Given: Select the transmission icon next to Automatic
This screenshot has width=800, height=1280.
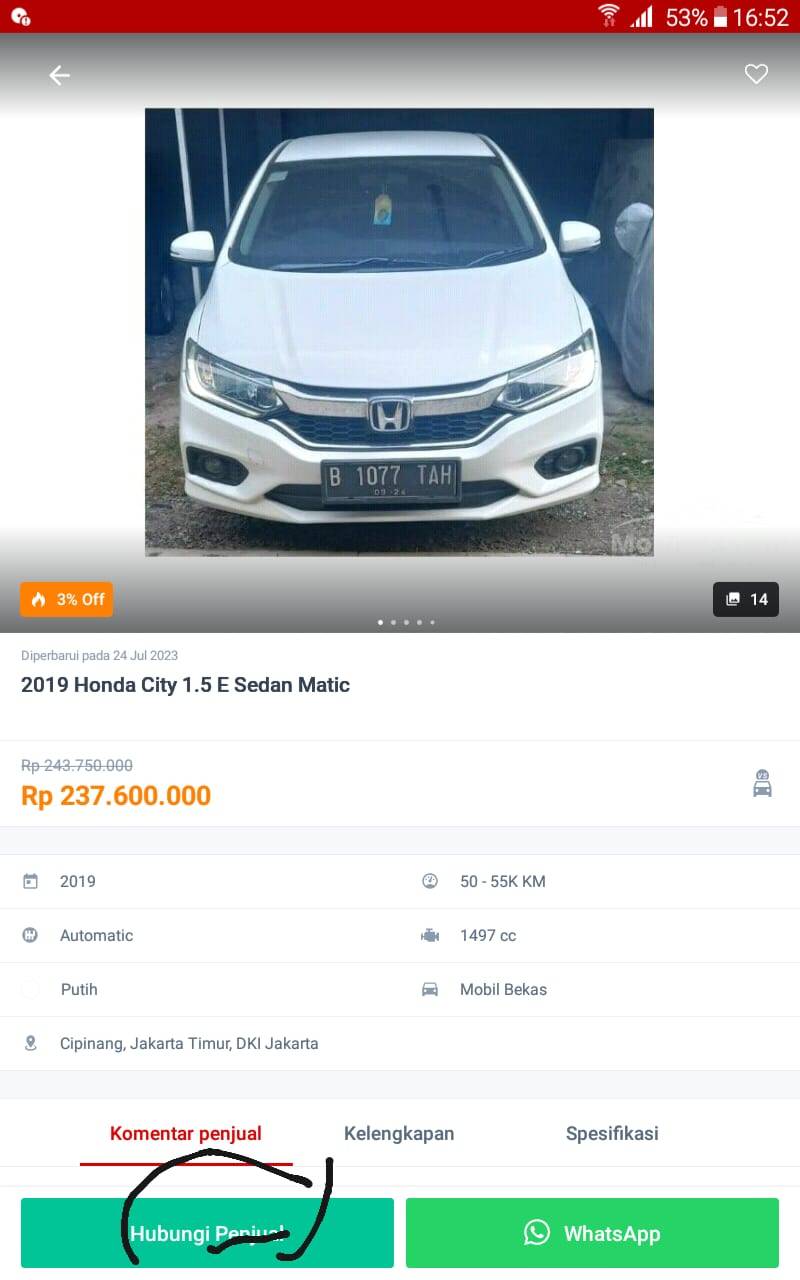Looking at the screenshot, I should pyautogui.click(x=31, y=935).
